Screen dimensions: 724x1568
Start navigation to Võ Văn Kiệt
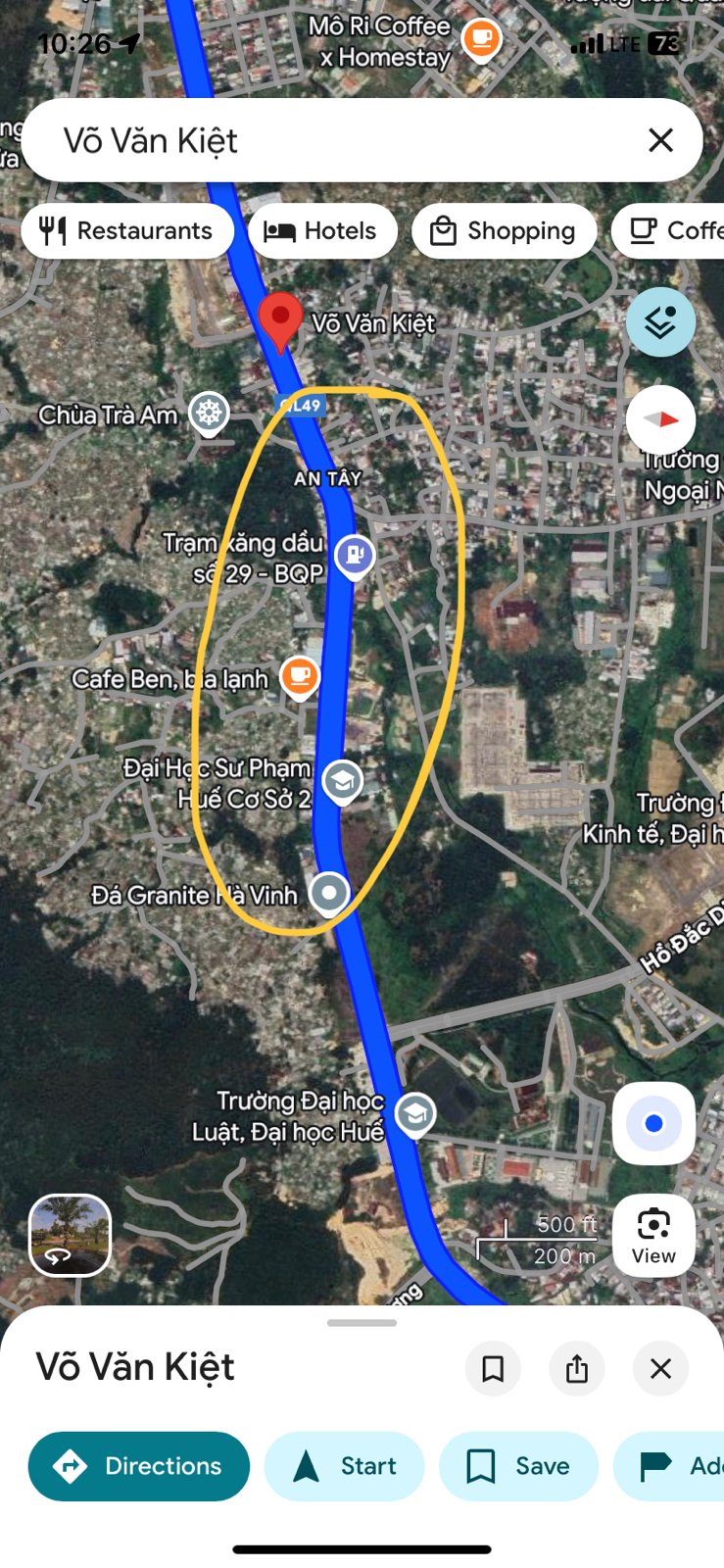(344, 1466)
